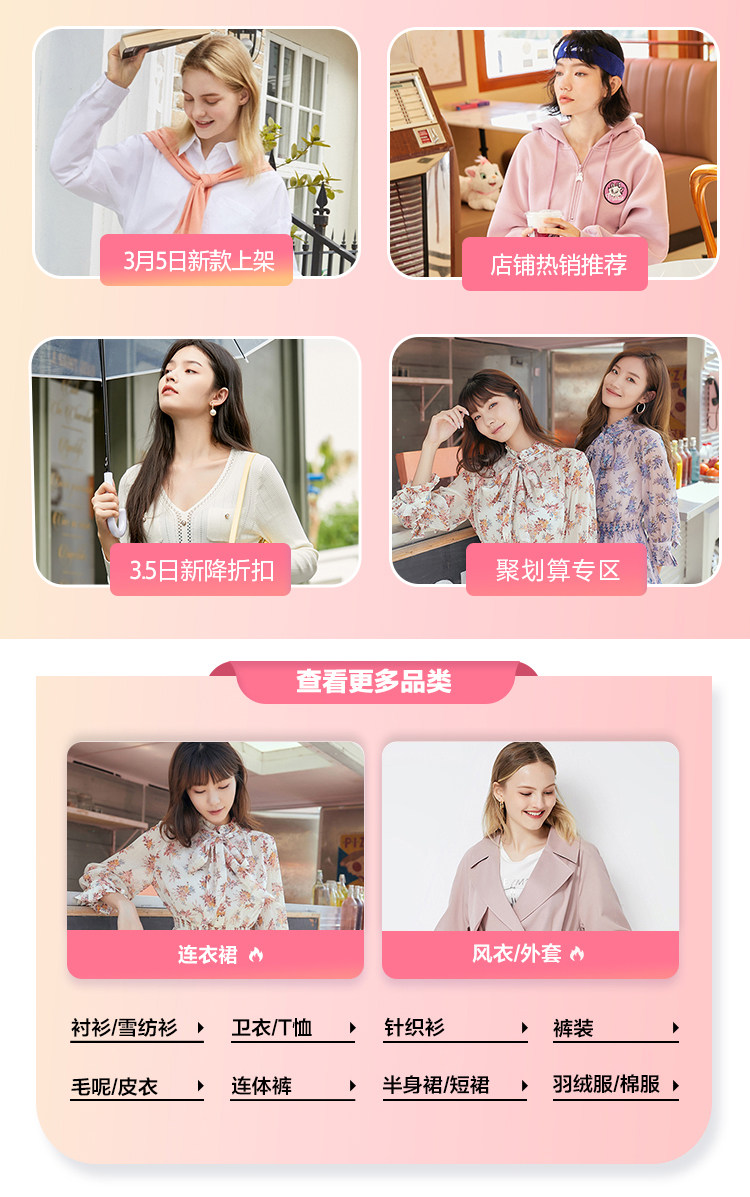
Task: View the 毛呢/皮衣 category
Action: pyautogui.click(x=136, y=1086)
